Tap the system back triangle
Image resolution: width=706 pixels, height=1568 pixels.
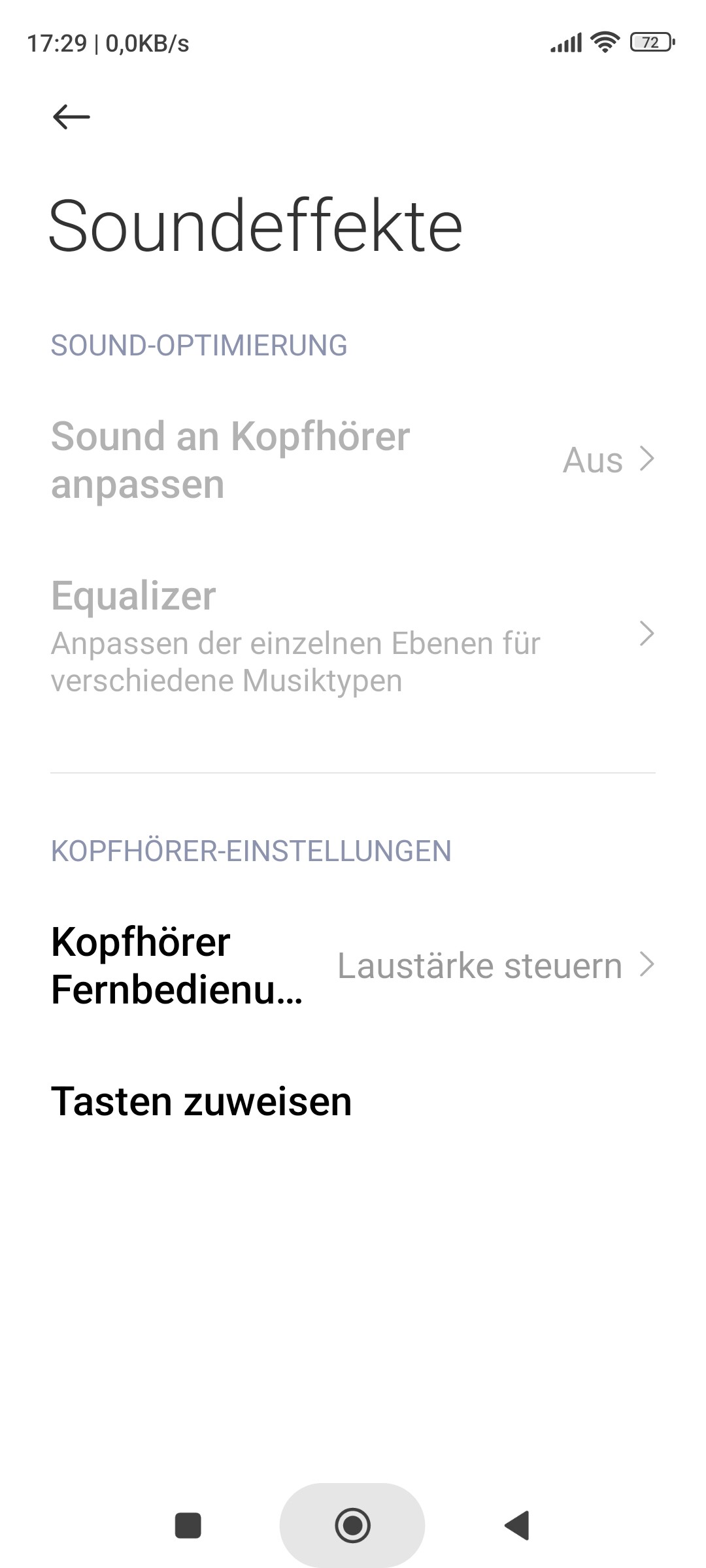pos(517,1526)
